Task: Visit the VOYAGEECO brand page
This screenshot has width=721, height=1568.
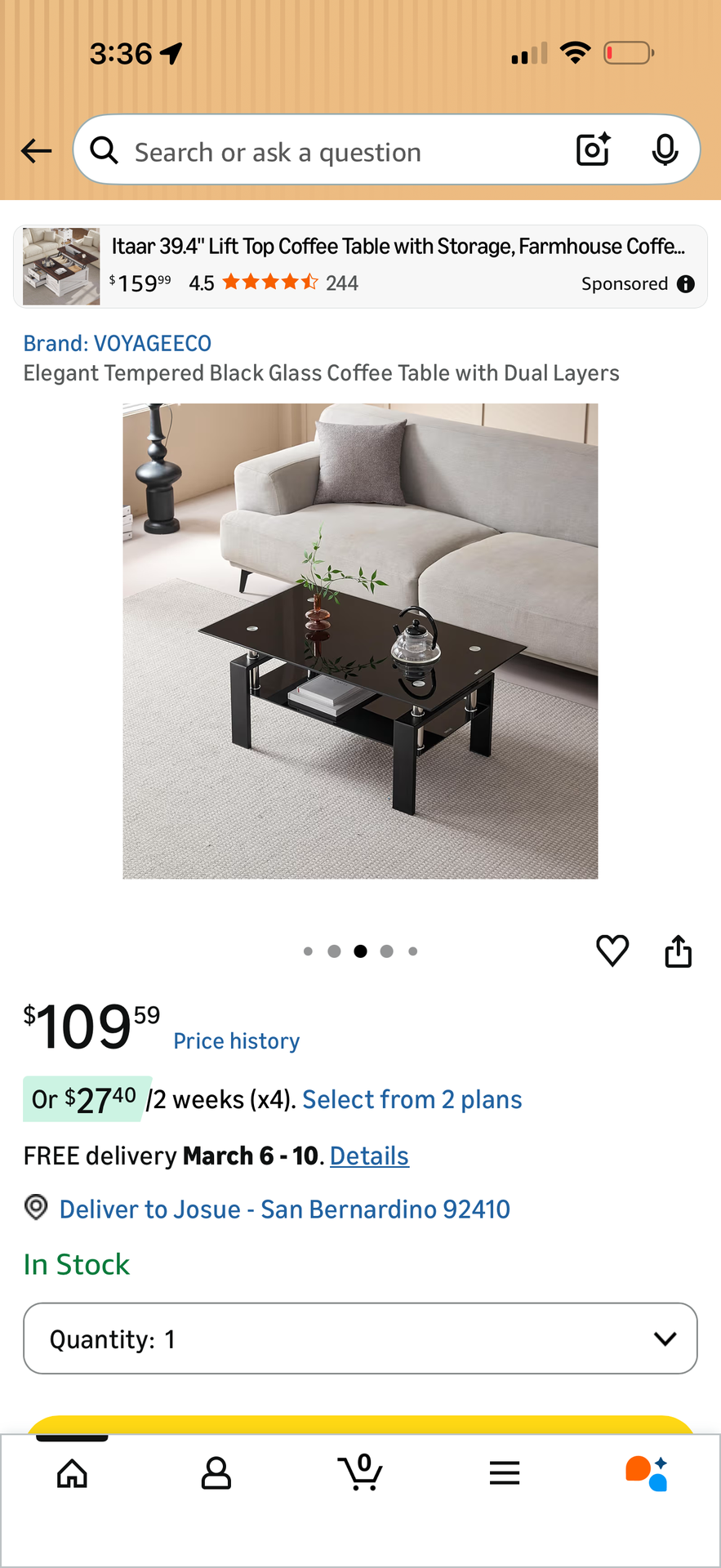Action: pos(118,344)
